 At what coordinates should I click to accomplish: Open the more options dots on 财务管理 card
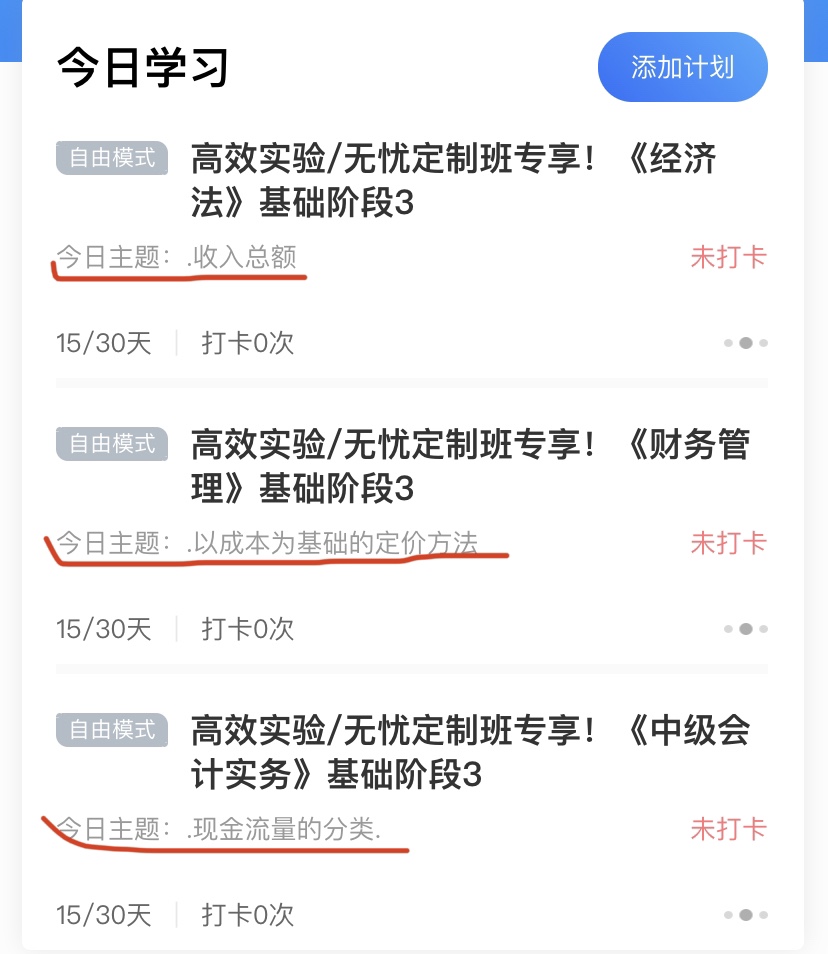pyautogui.click(x=745, y=629)
